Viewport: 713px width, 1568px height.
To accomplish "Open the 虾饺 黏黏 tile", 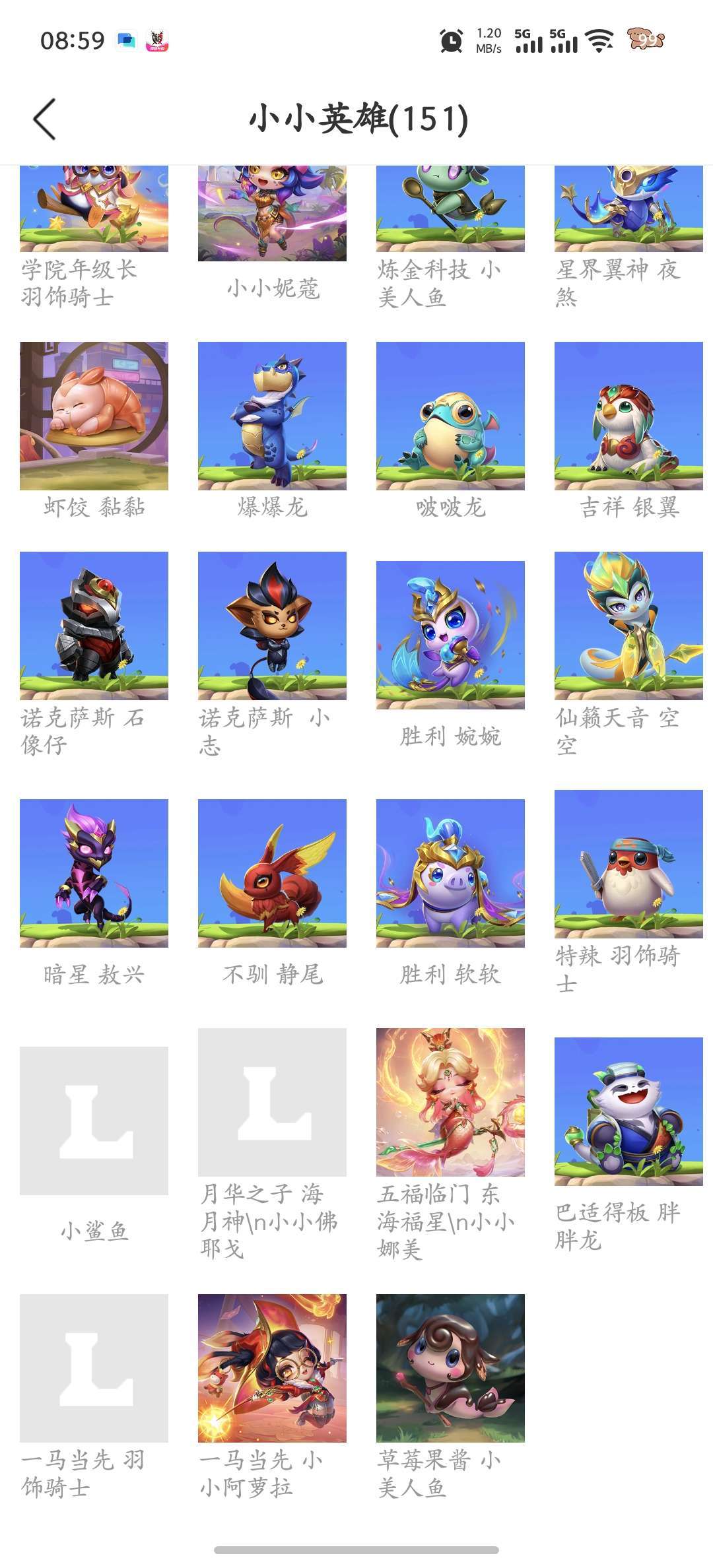I will pyautogui.click(x=94, y=416).
